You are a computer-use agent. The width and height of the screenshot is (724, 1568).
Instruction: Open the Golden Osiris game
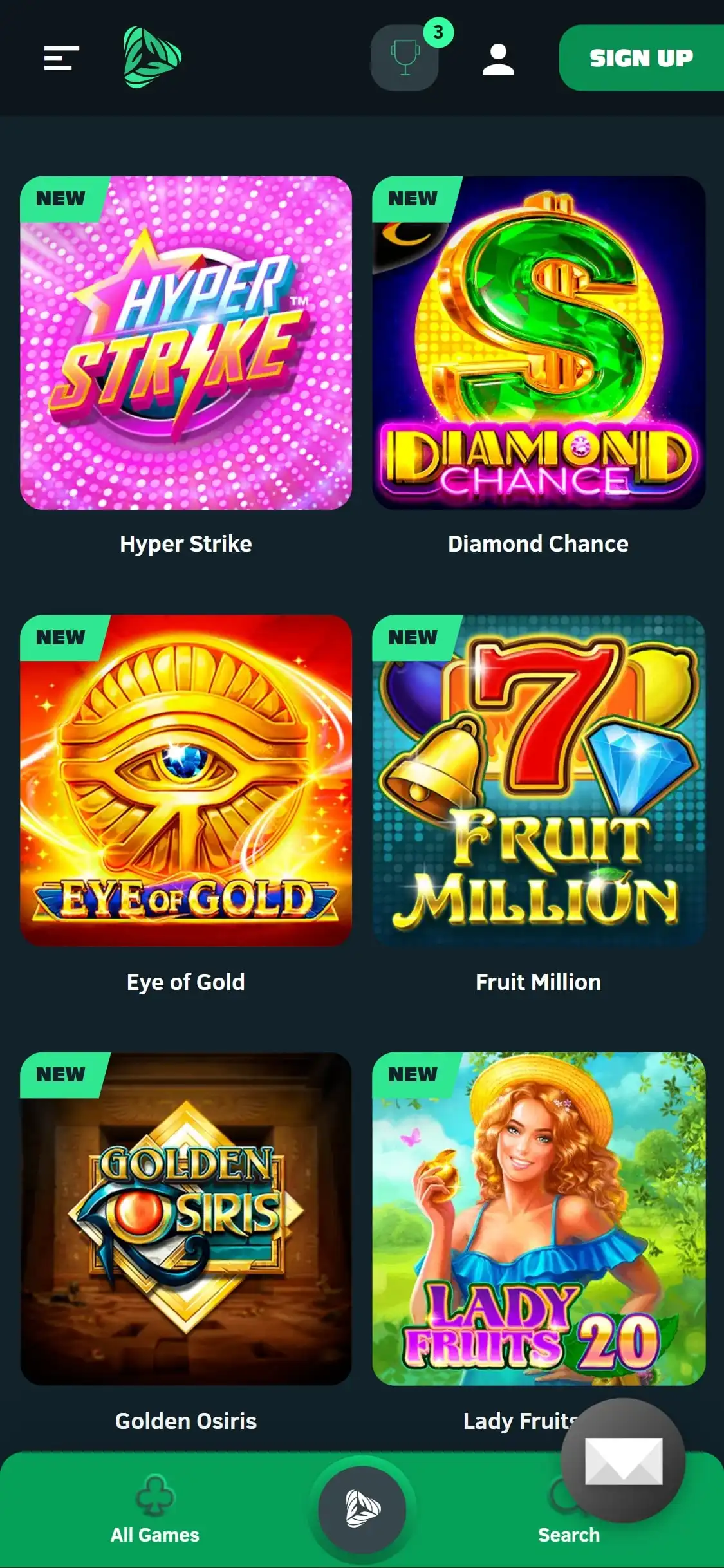[186, 1218]
